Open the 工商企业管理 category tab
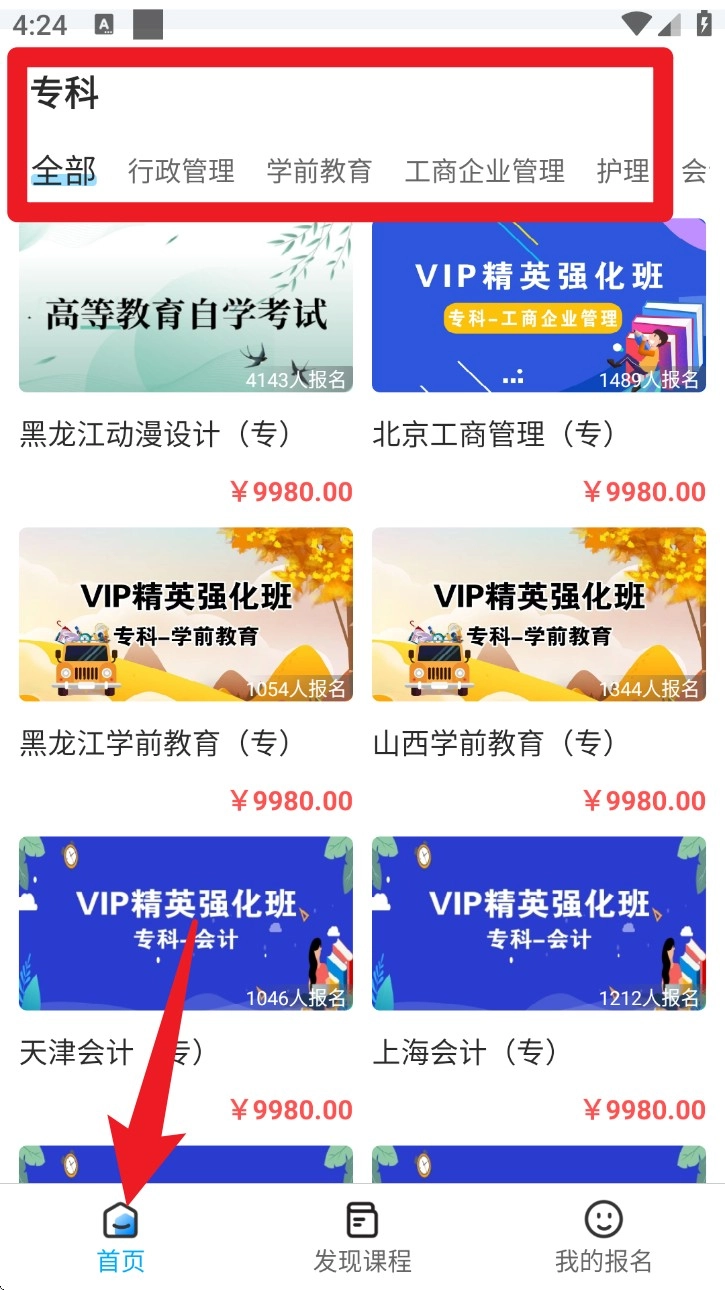The image size is (725, 1290). pyautogui.click(x=484, y=171)
